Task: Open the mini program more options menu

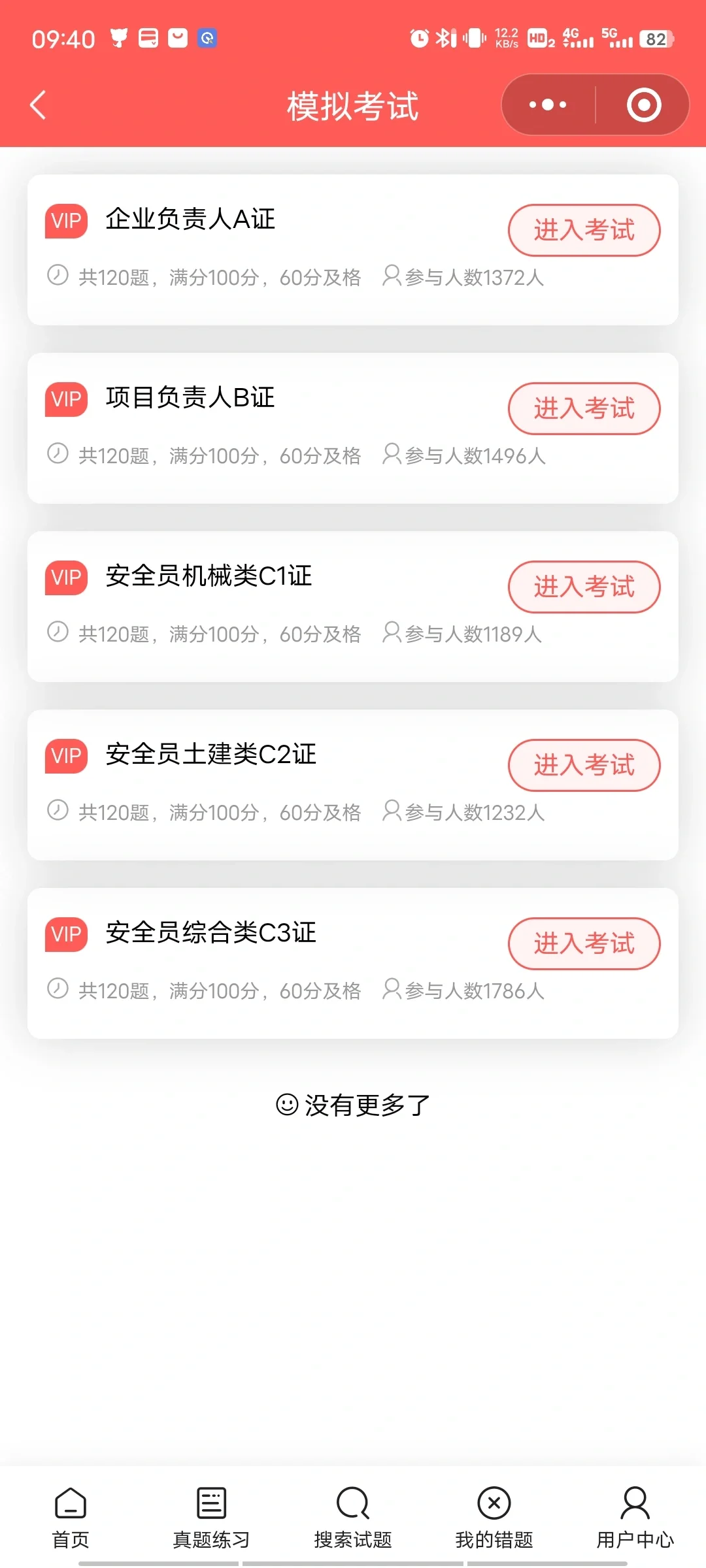Action: point(548,105)
